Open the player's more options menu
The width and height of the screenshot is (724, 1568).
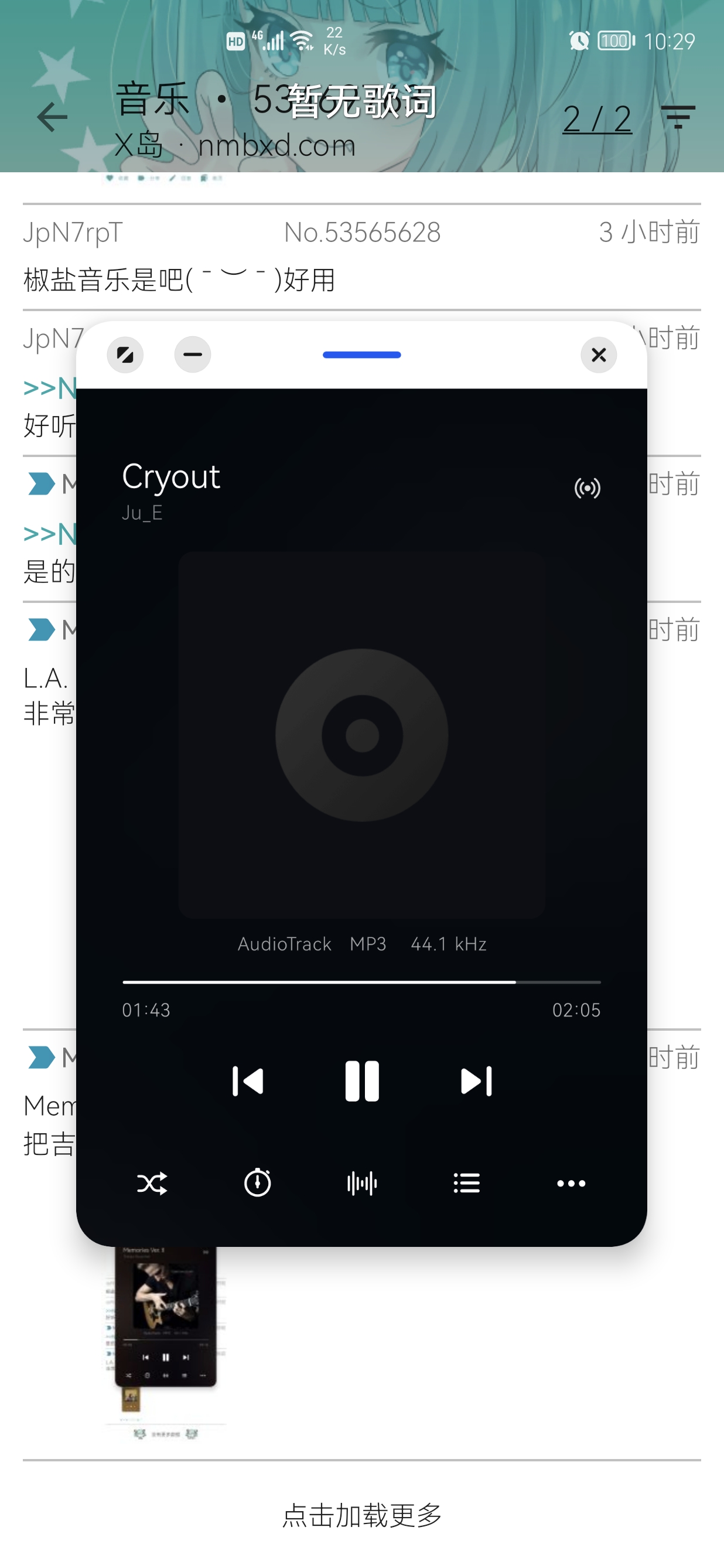(571, 1184)
